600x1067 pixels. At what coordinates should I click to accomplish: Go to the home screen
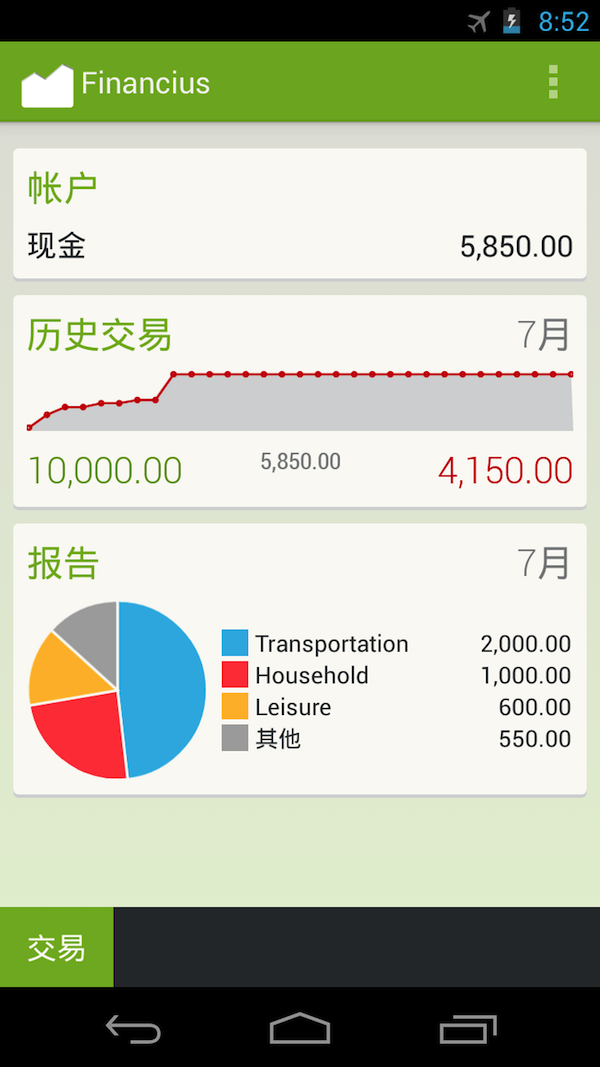point(300,1028)
